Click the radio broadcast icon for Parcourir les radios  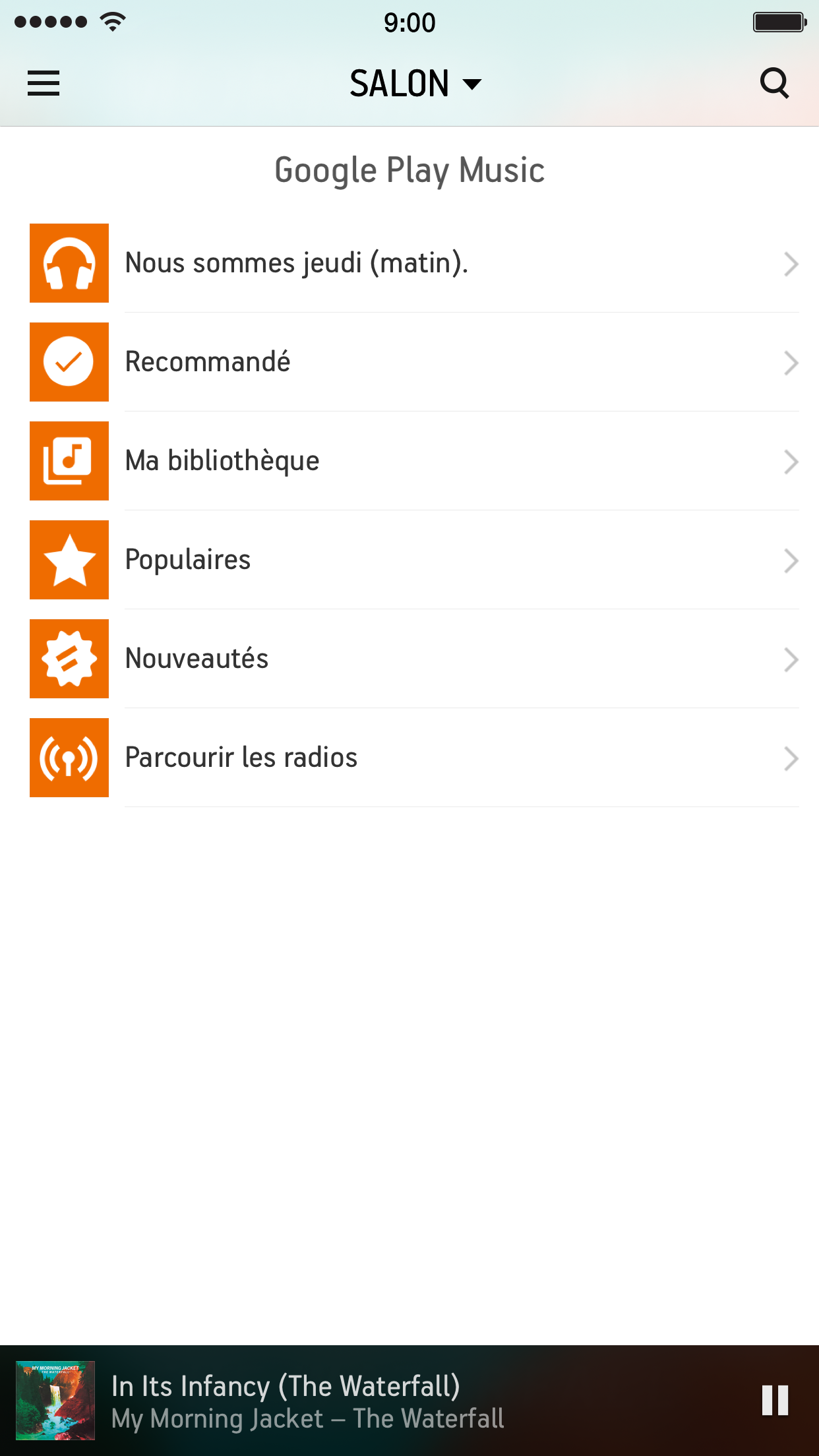click(x=69, y=758)
